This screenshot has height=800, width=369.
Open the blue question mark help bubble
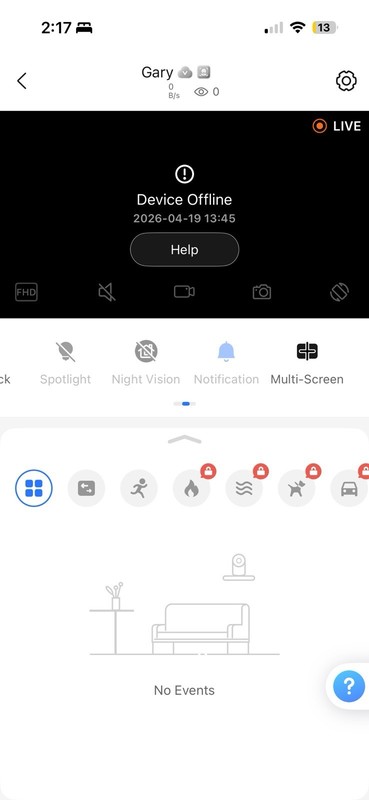coord(349,686)
